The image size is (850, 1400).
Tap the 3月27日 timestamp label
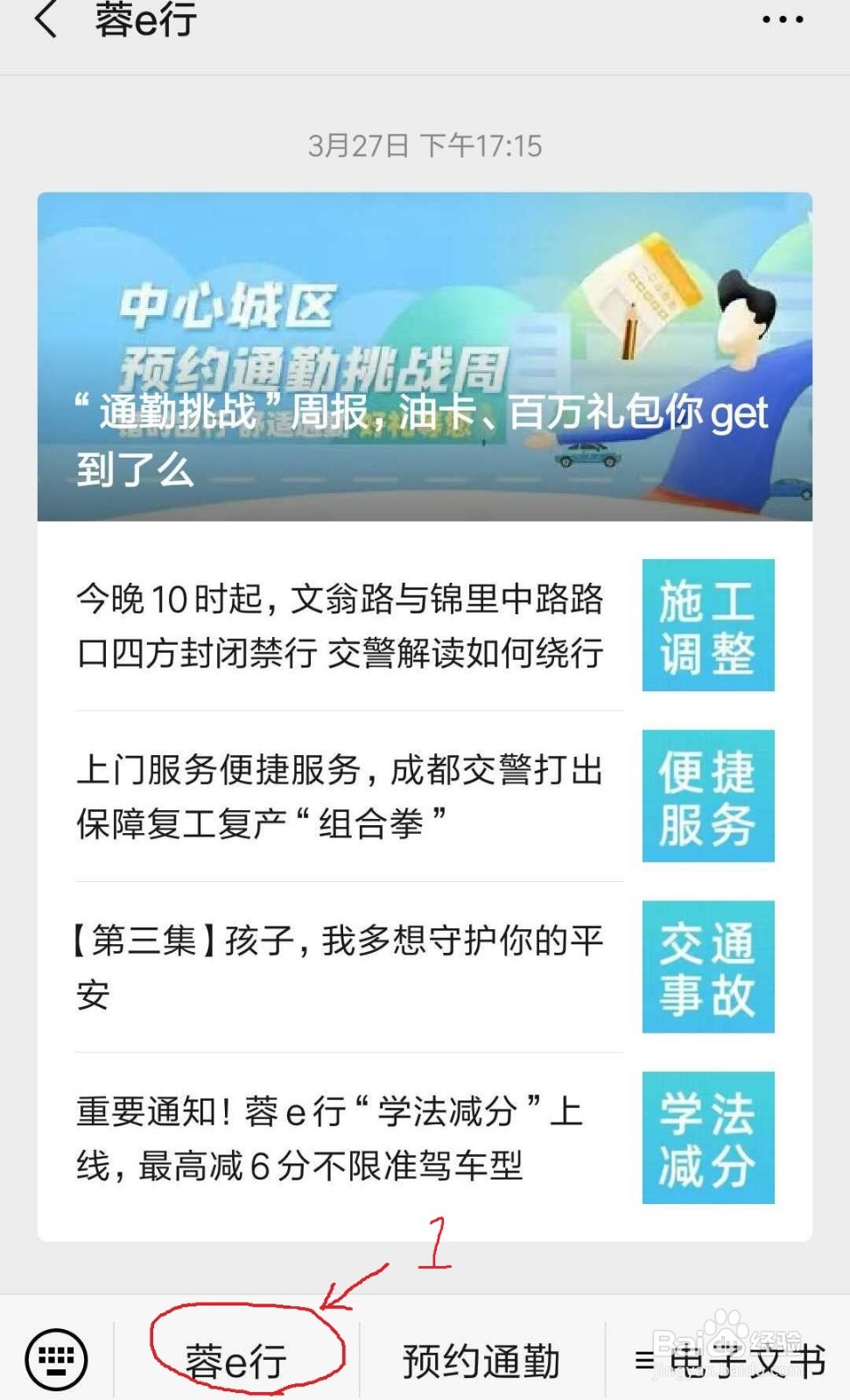click(425, 147)
